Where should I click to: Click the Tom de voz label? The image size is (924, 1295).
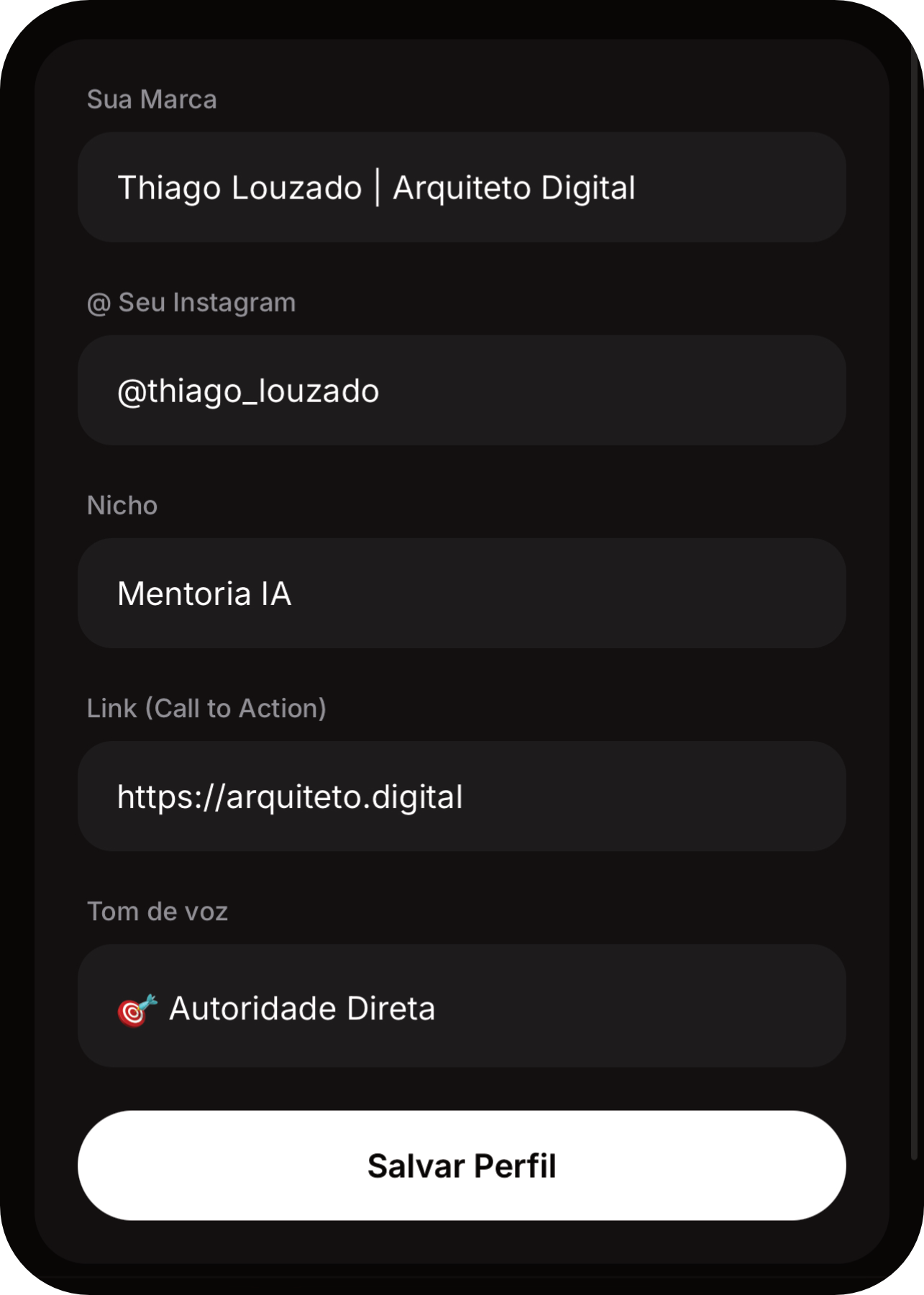pyautogui.click(x=157, y=911)
